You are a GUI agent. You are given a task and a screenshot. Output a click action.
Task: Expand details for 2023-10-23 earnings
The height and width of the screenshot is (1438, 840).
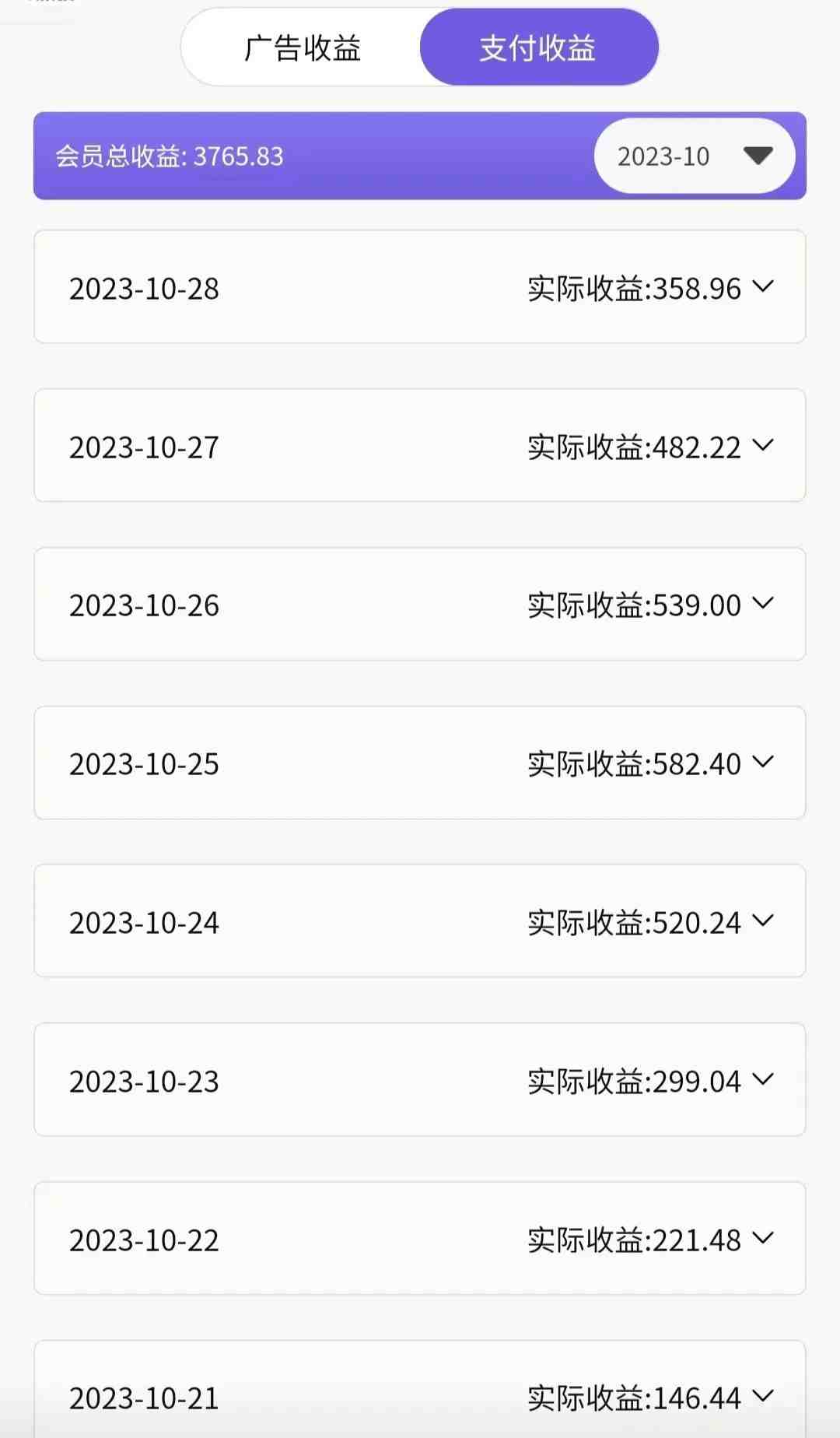(x=765, y=1081)
